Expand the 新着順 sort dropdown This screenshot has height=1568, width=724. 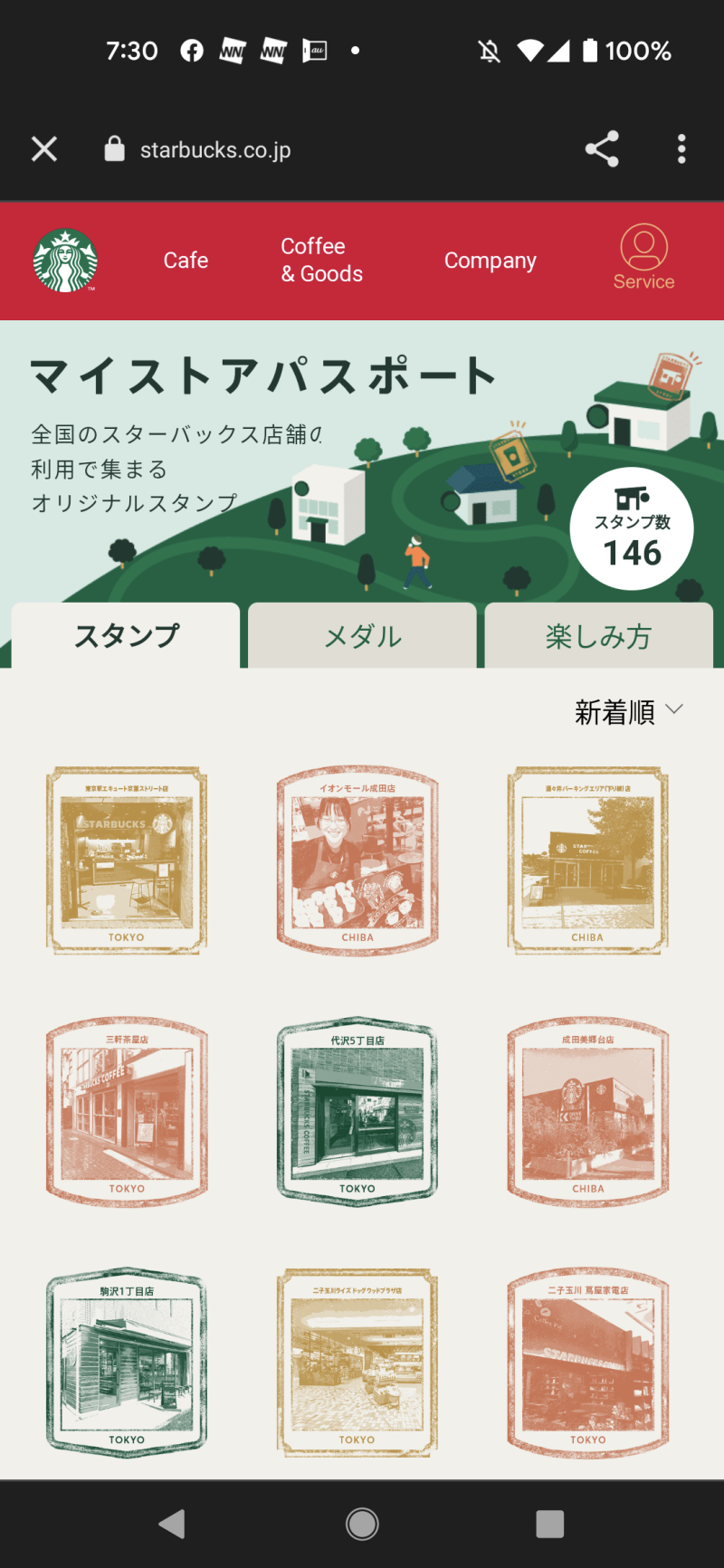[628, 712]
